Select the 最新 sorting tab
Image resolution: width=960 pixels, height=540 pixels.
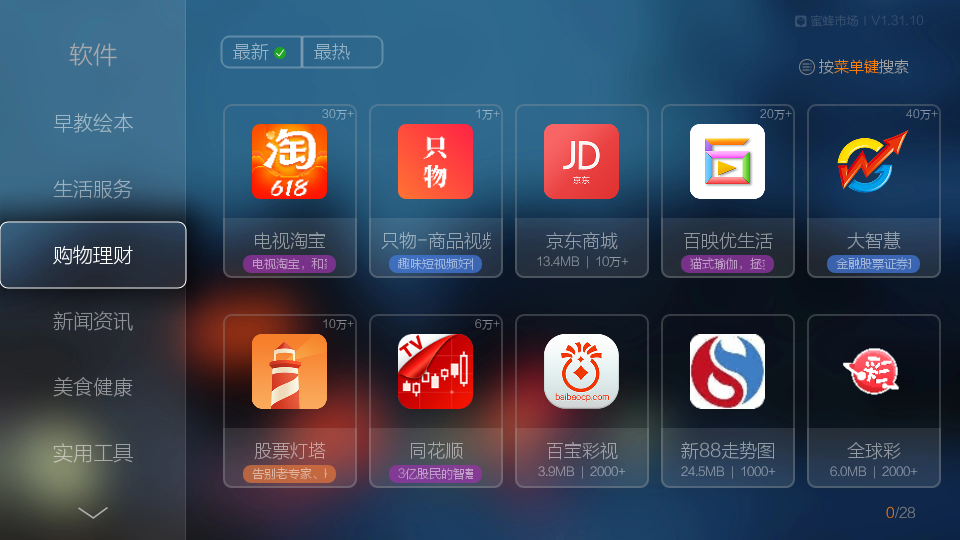point(261,52)
